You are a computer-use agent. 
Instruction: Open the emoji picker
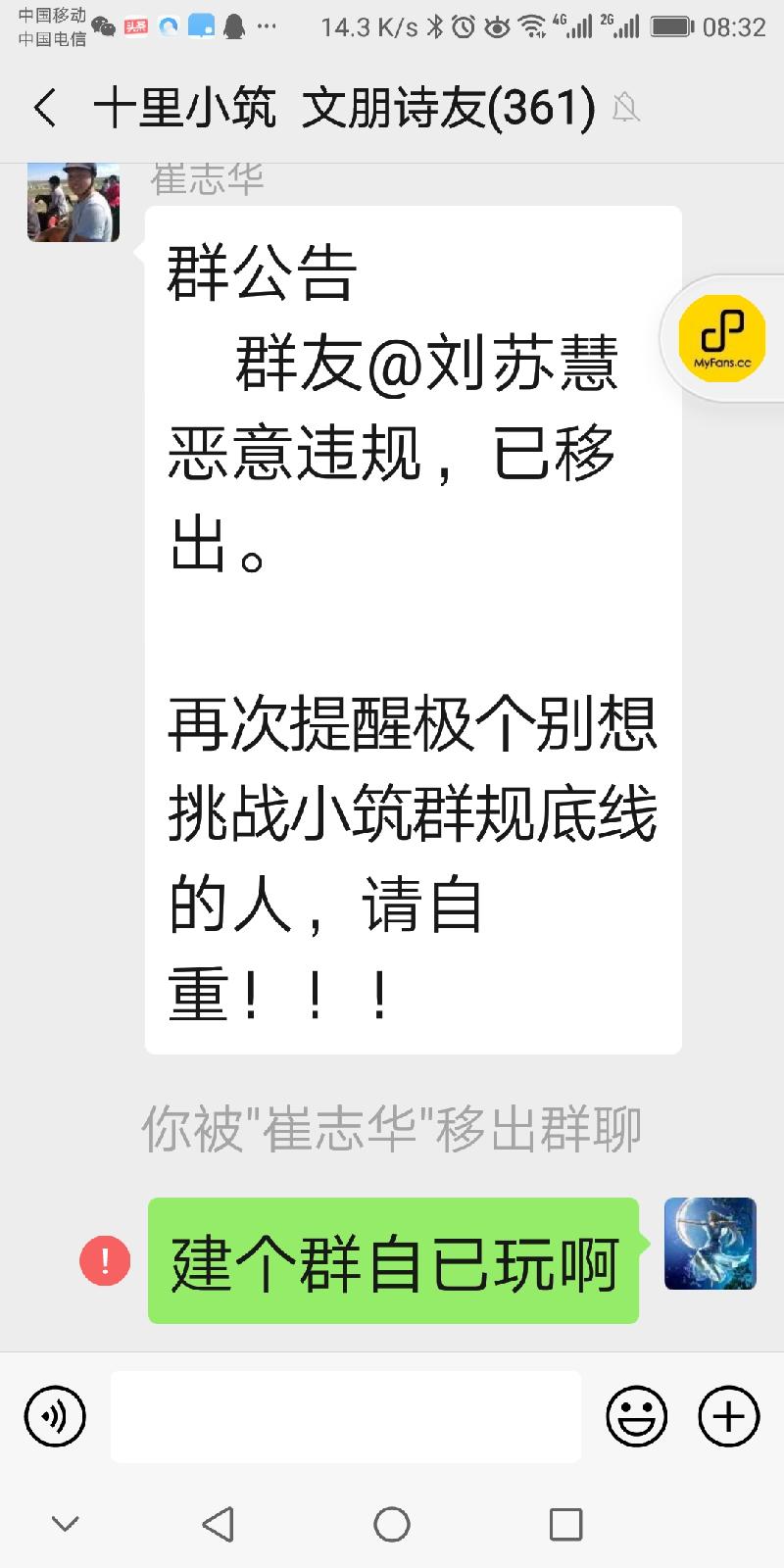tap(637, 1417)
